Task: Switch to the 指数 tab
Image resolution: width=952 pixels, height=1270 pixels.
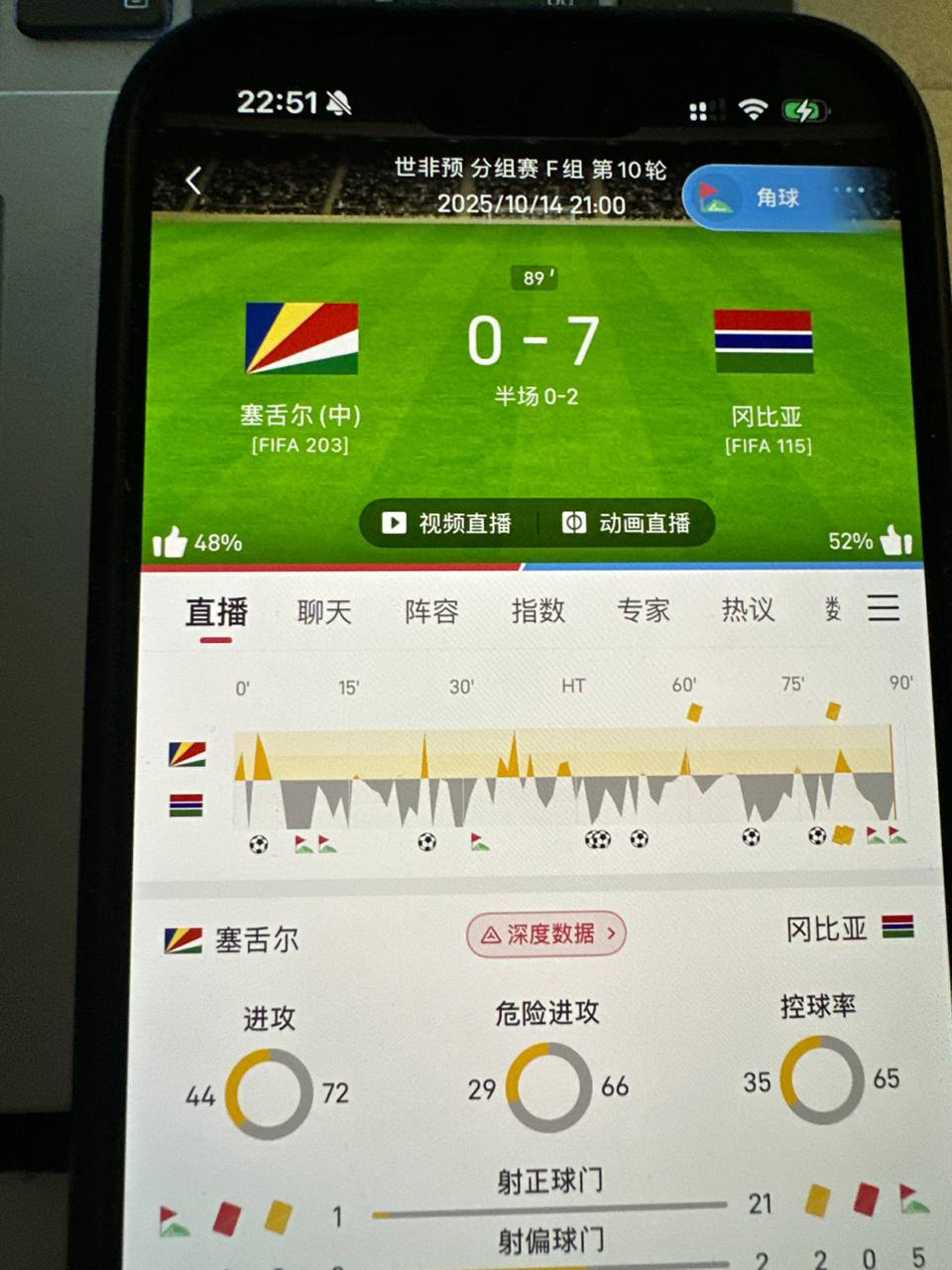Action: 537,610
